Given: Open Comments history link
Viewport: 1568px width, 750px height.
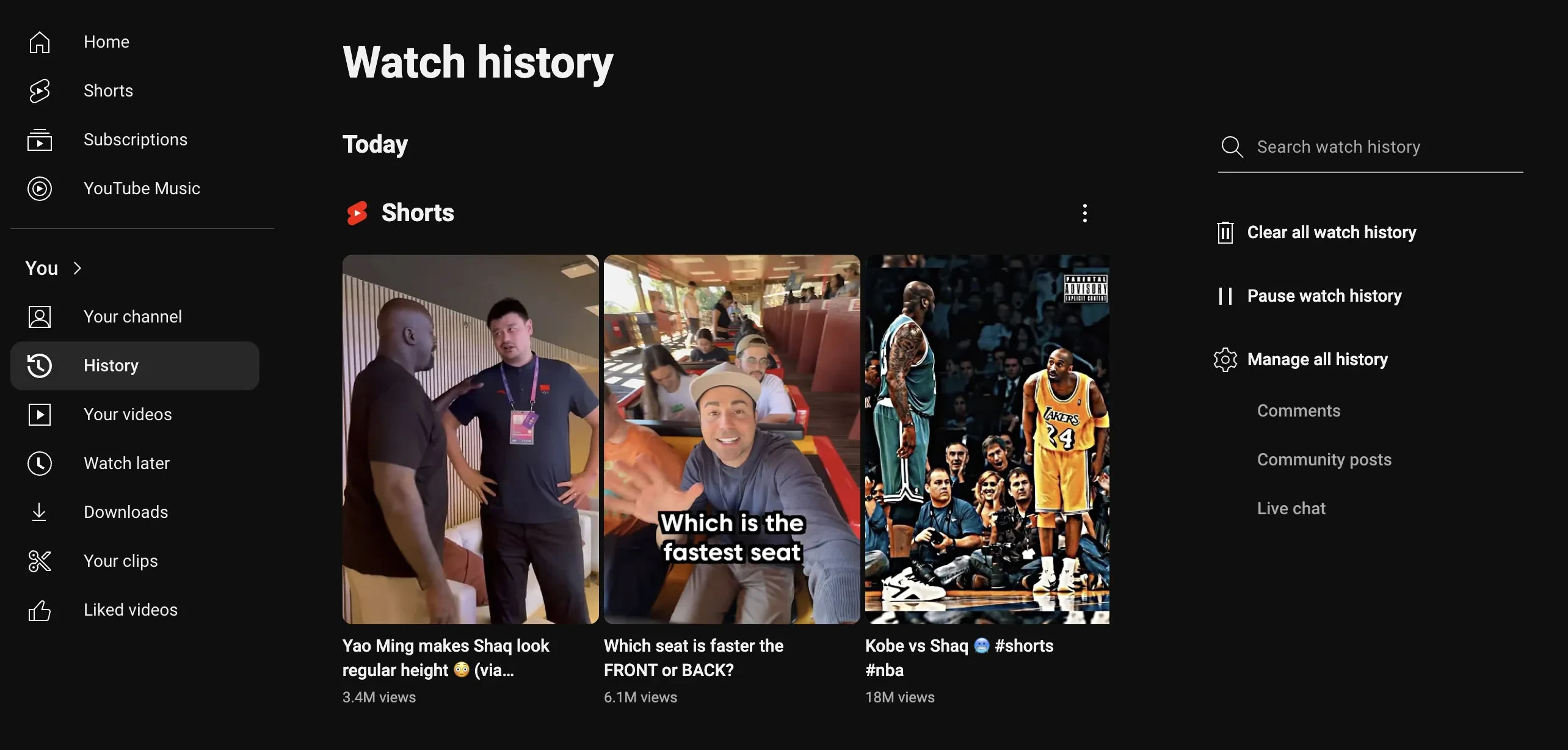Looking at the screenshot, I should [x=1298, y=411].
